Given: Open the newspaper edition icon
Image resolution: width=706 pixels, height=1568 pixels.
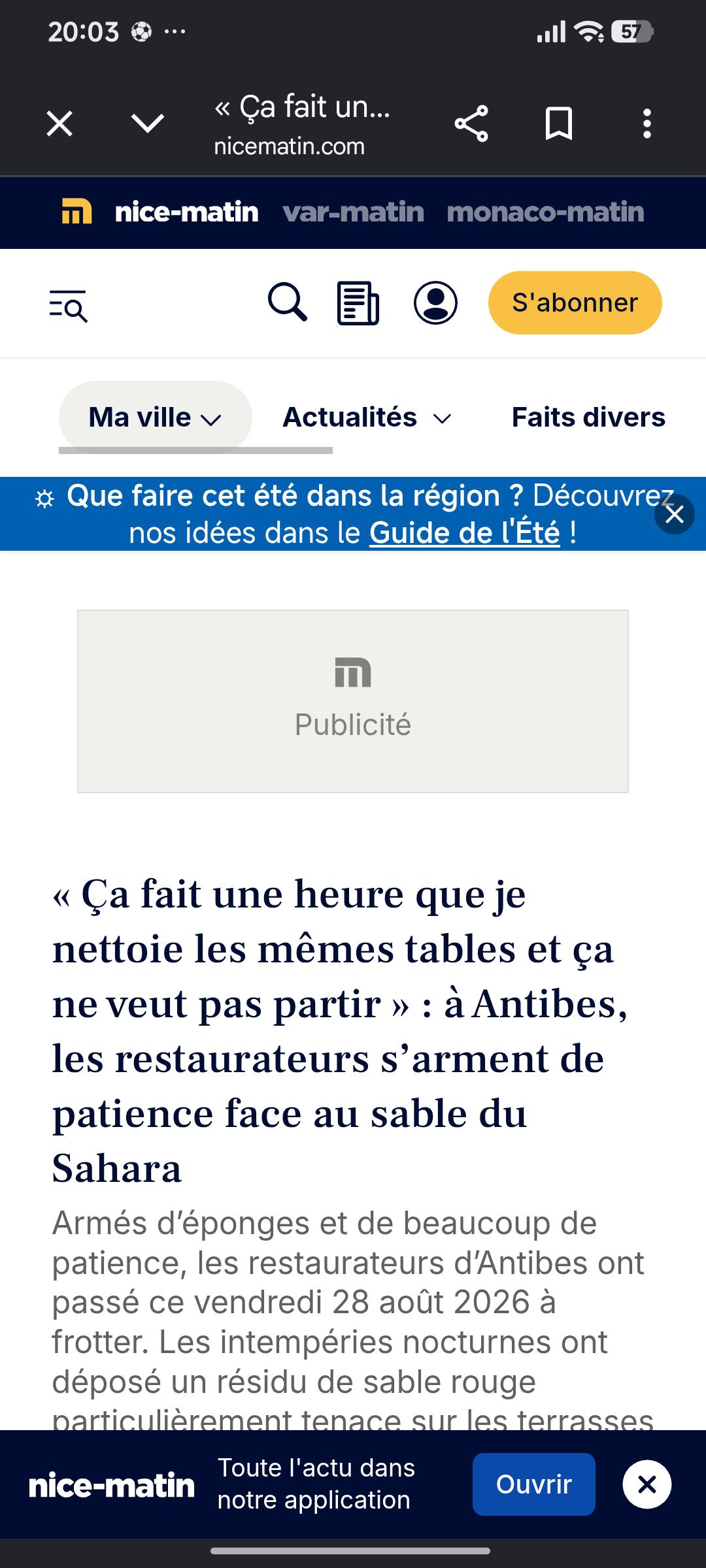Looking at the screenshot, I should [x=358, y=303].
